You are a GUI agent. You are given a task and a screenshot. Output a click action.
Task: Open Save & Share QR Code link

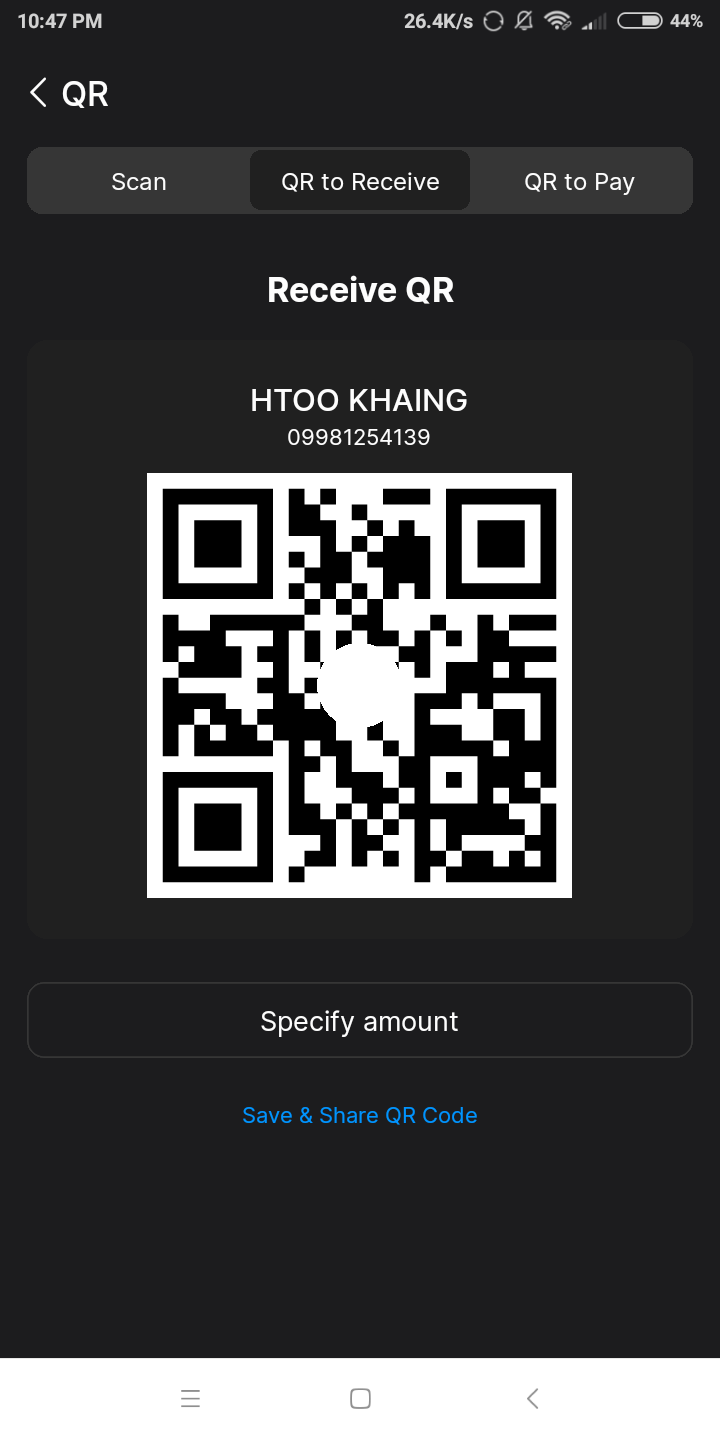pos(360,1115)
